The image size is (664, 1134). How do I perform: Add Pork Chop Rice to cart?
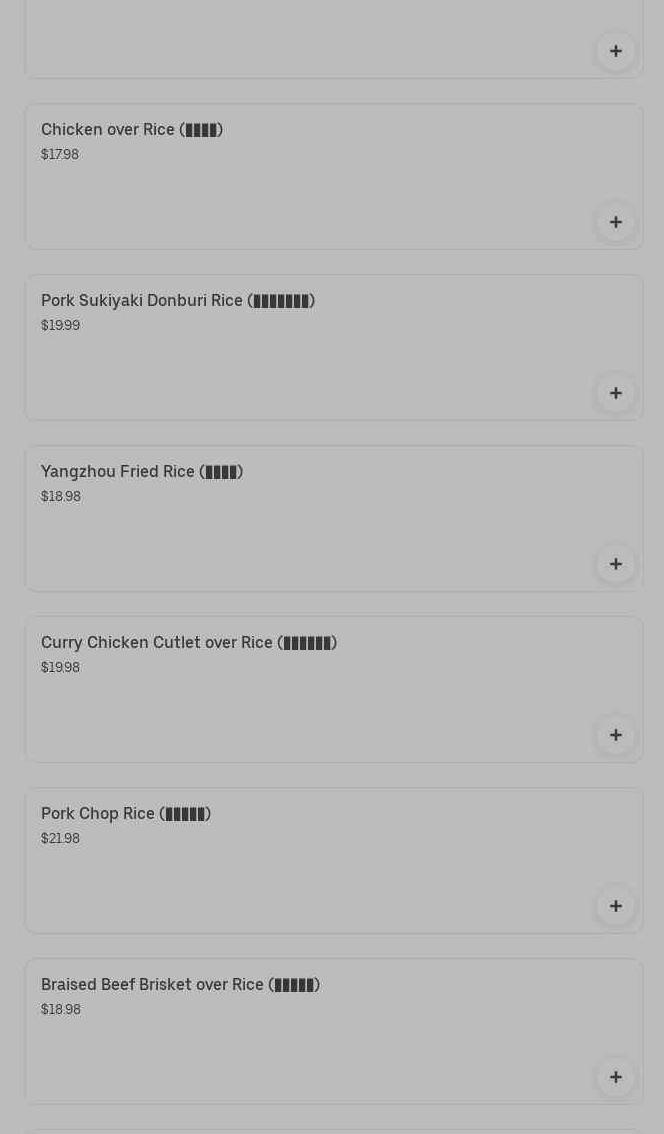pyautogui.click(x=616, y=906)
